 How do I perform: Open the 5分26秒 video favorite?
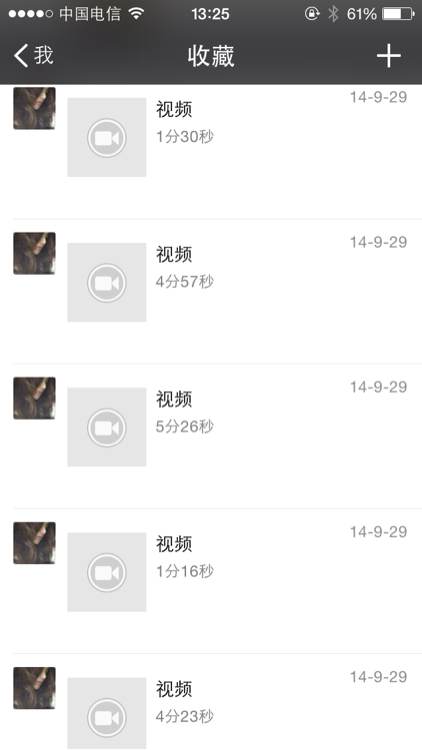tap(211, 436)
